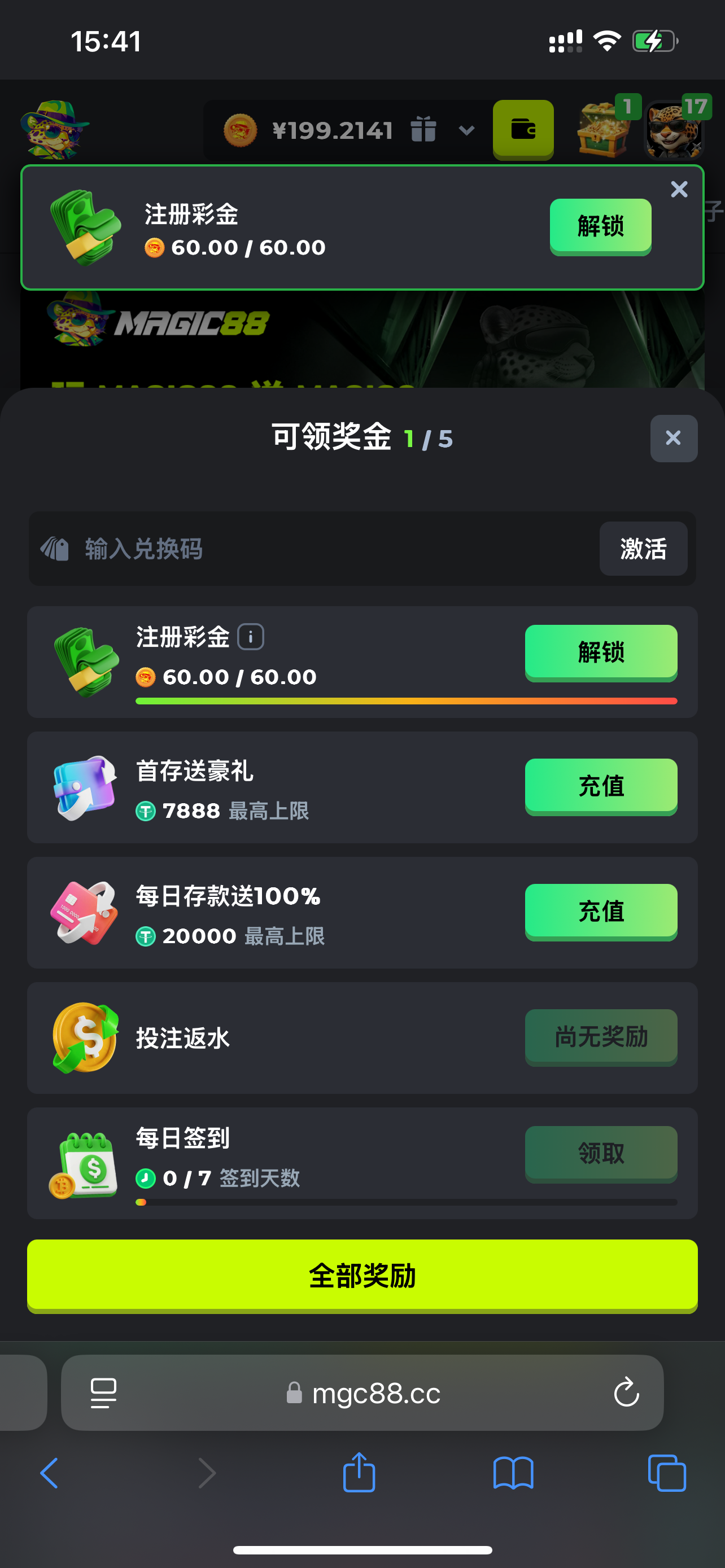Tap 解锁 in the top banner
This screenshot has width=725, height=1568.
tap(600, 226)
